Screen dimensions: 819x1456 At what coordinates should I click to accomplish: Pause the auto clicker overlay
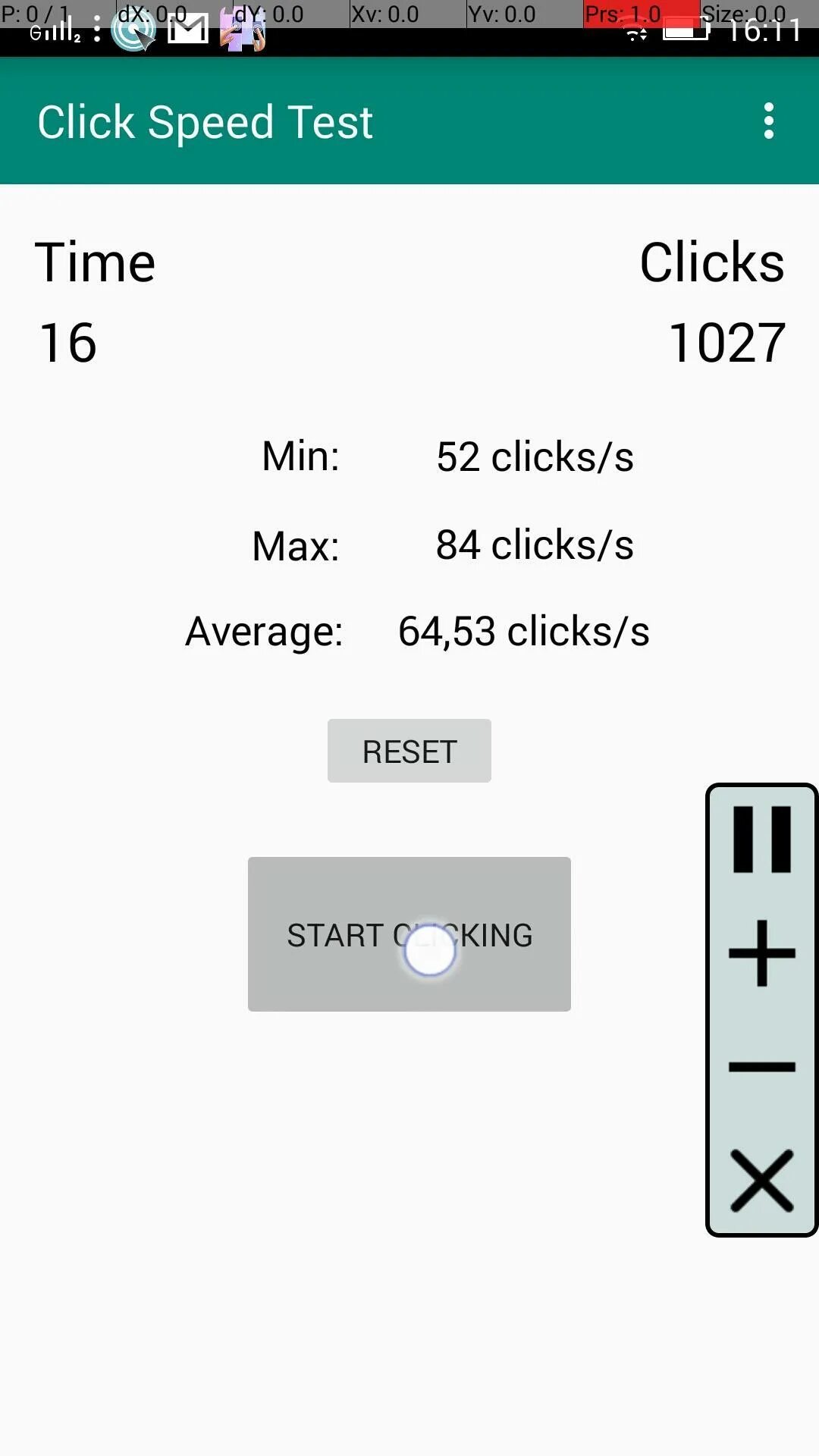point(762,839)
